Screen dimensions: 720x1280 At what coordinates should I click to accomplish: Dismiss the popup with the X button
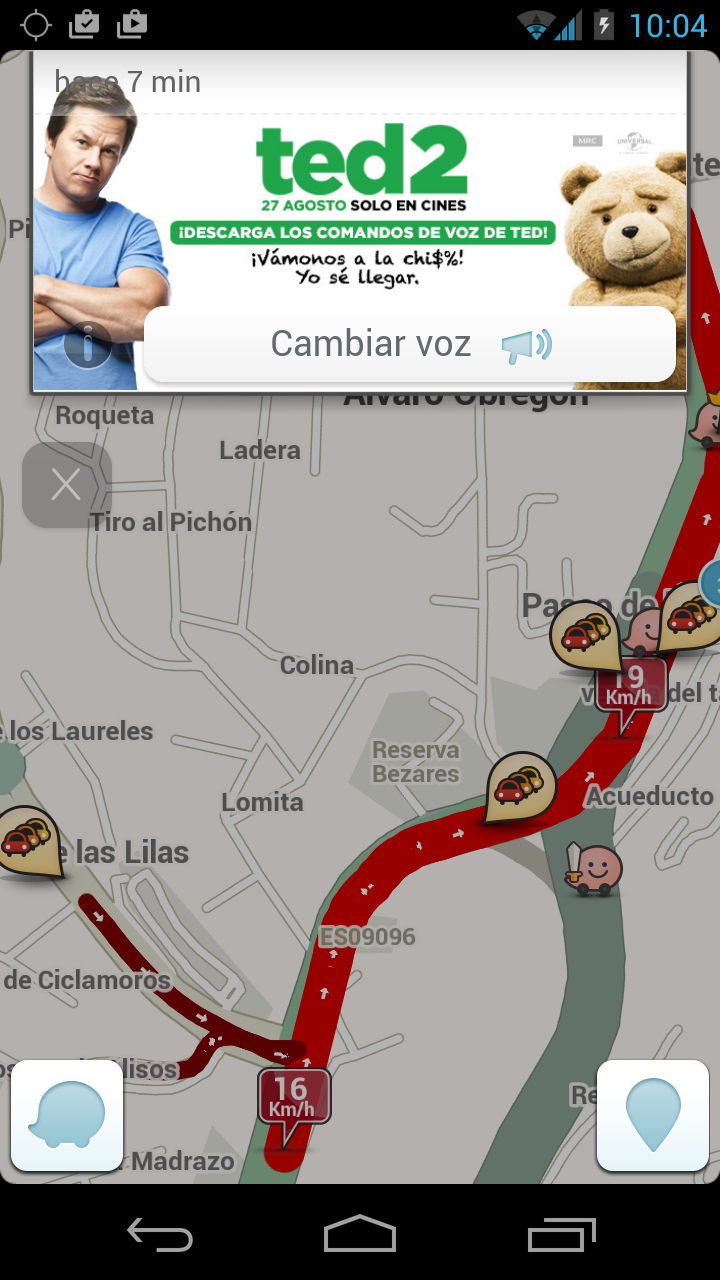[67, 485]
